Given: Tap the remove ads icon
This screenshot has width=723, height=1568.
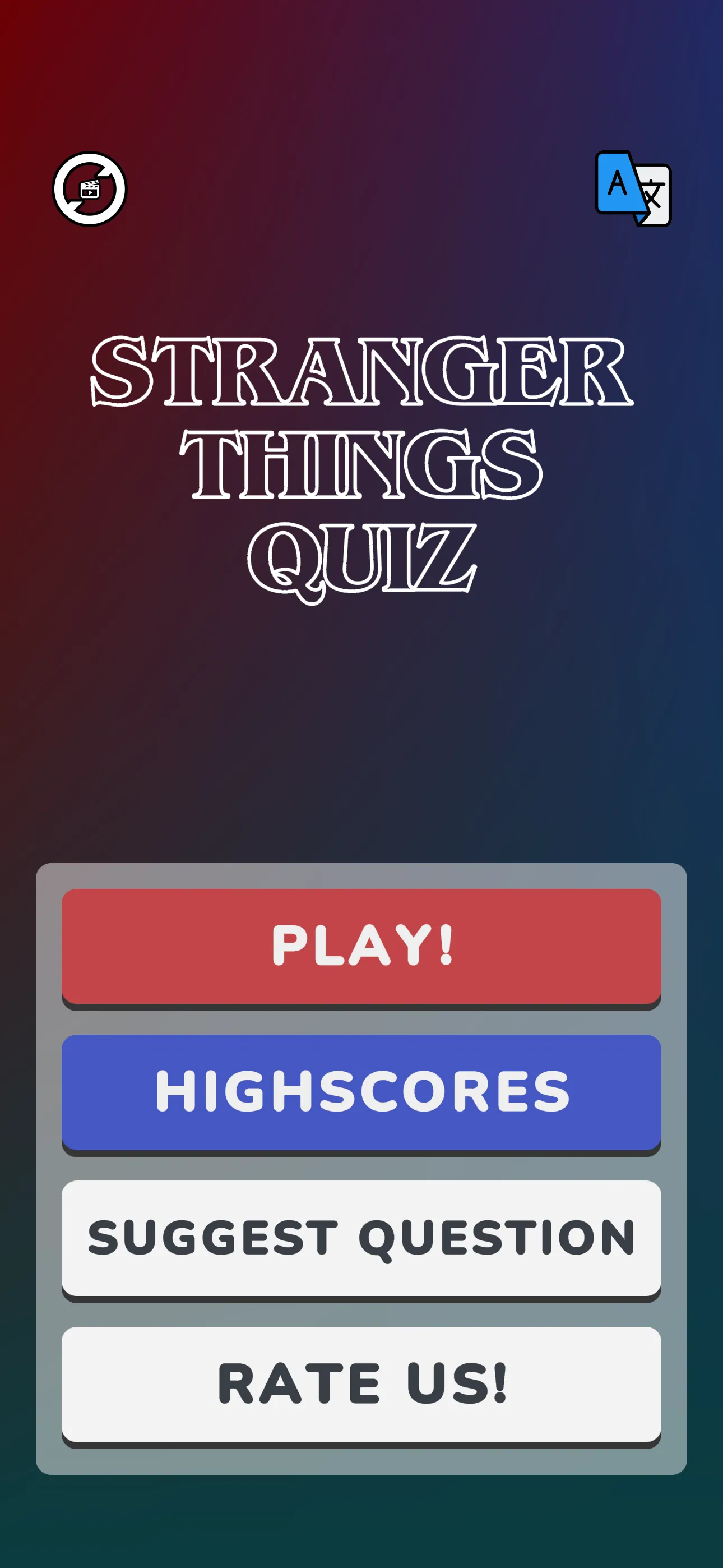Looking at the screenshot, I should click(90, 188).
